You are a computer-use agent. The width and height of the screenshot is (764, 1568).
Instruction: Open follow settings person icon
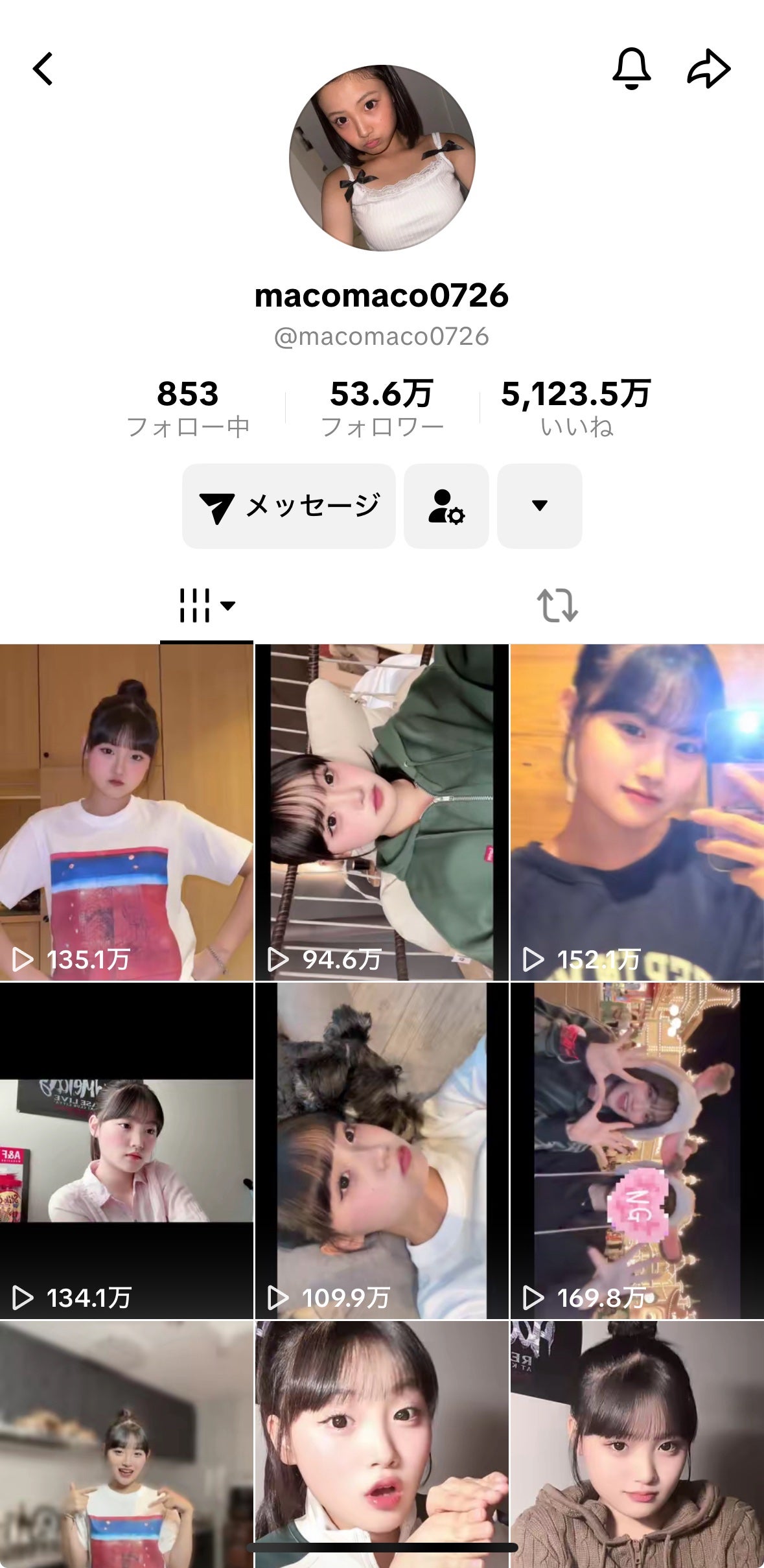(x=446, y=506)
